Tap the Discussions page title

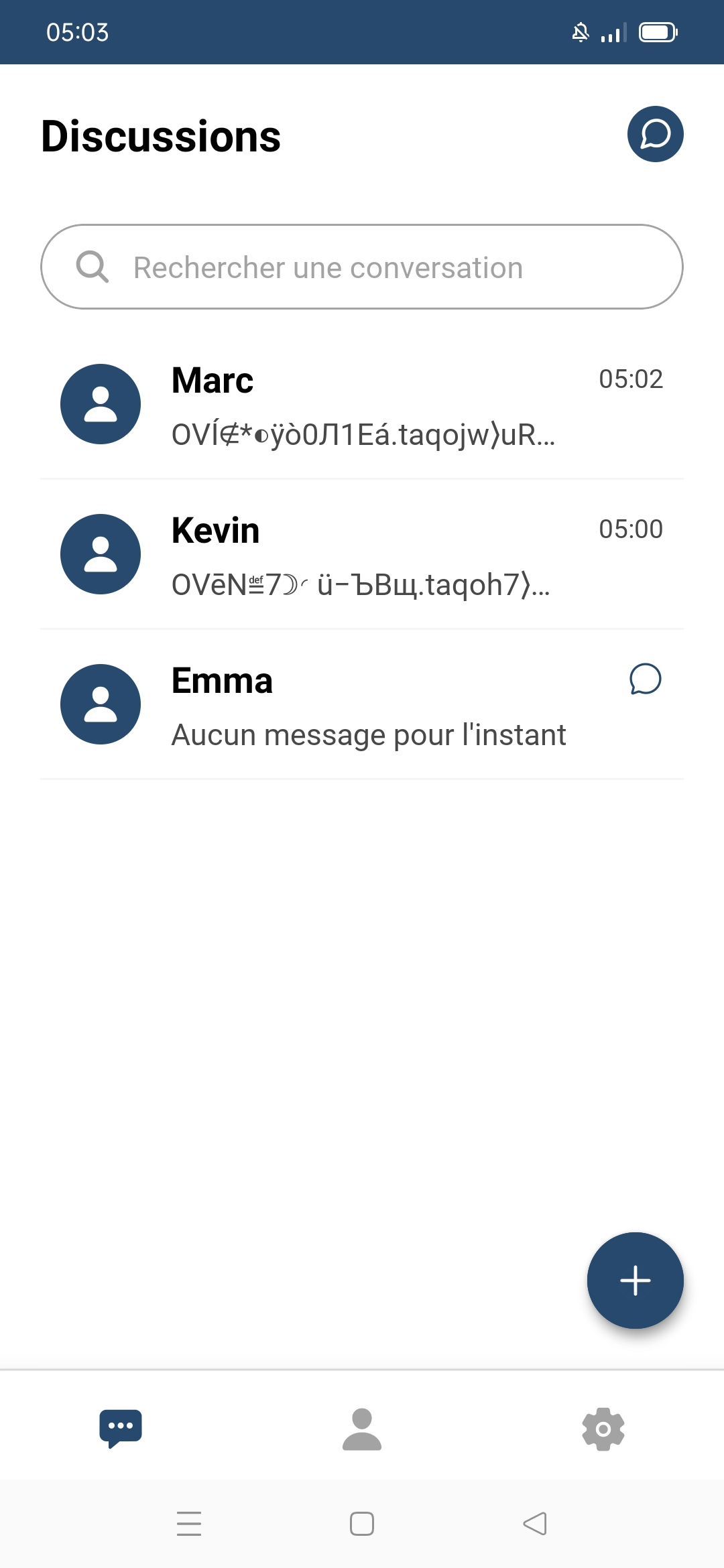(x=161, y=137)
